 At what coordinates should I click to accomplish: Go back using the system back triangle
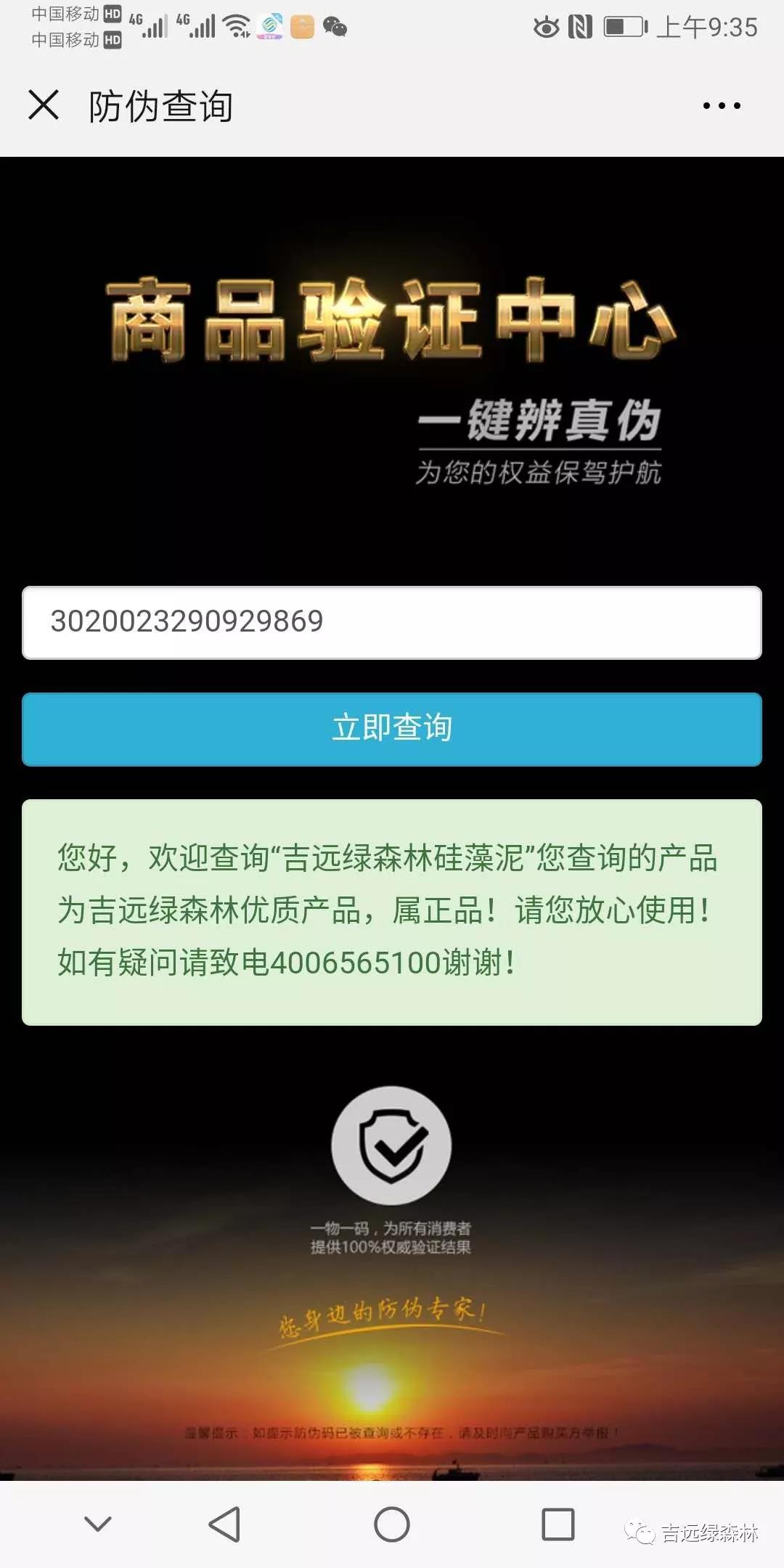224,1523
